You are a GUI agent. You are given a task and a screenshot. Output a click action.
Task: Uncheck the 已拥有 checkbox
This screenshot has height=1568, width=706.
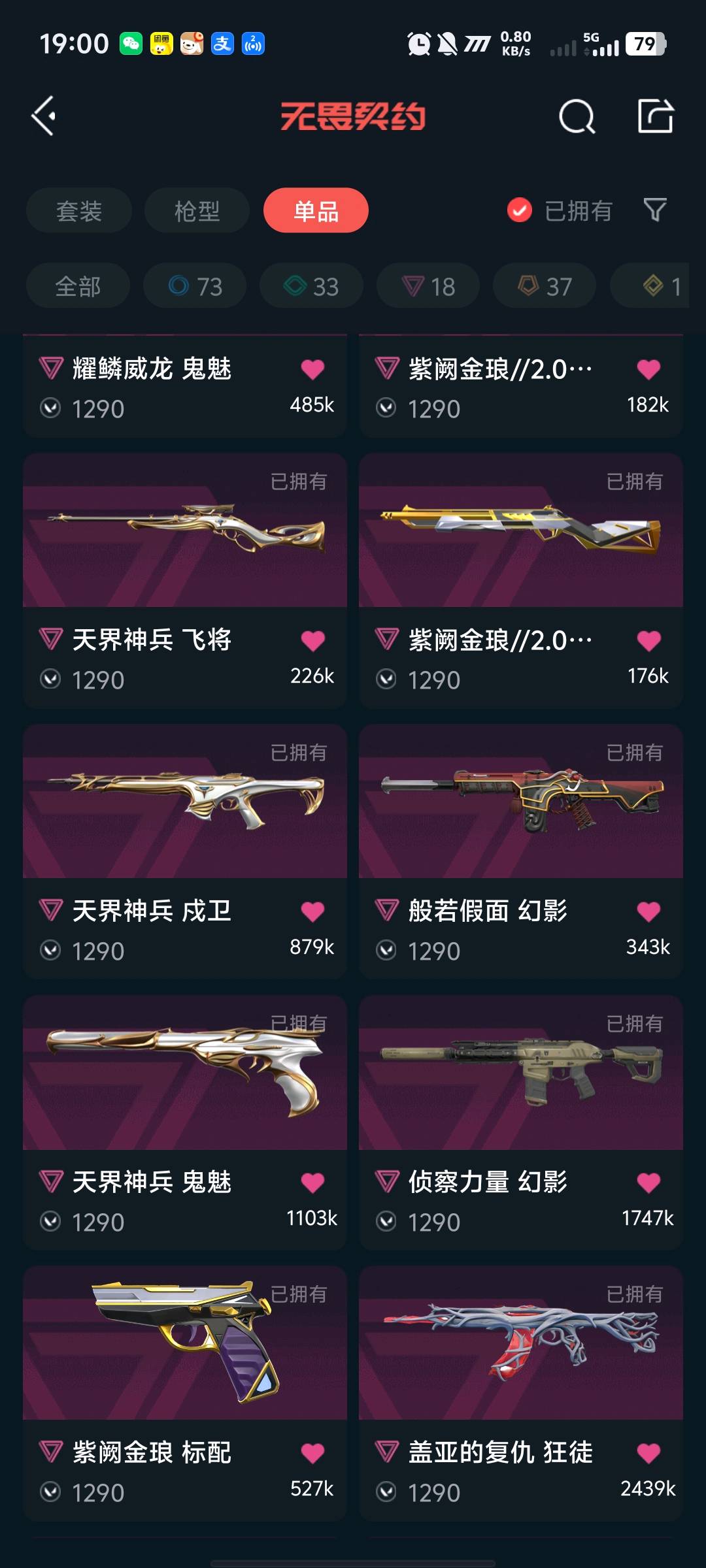click(520, 210)
